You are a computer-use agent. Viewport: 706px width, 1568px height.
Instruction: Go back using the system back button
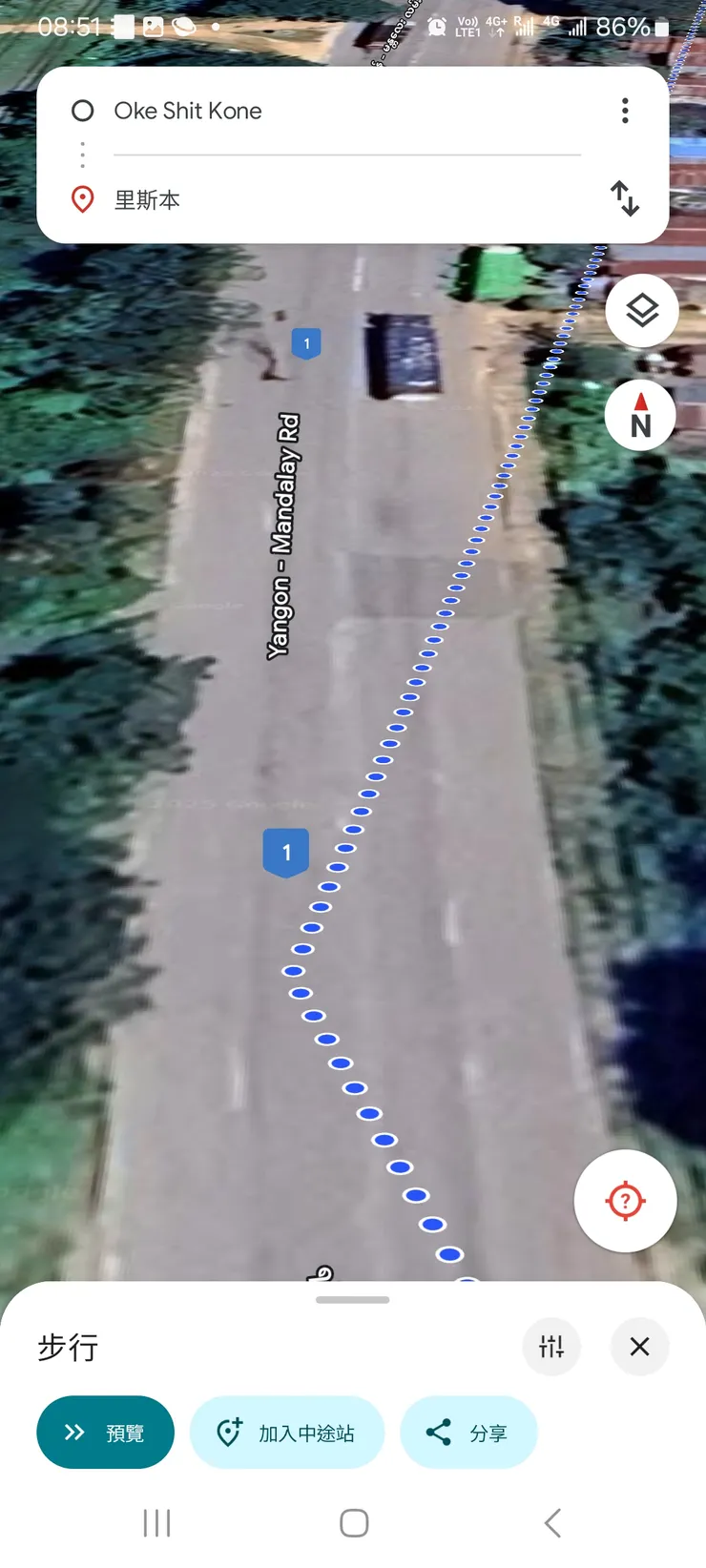coord(552,1523)
